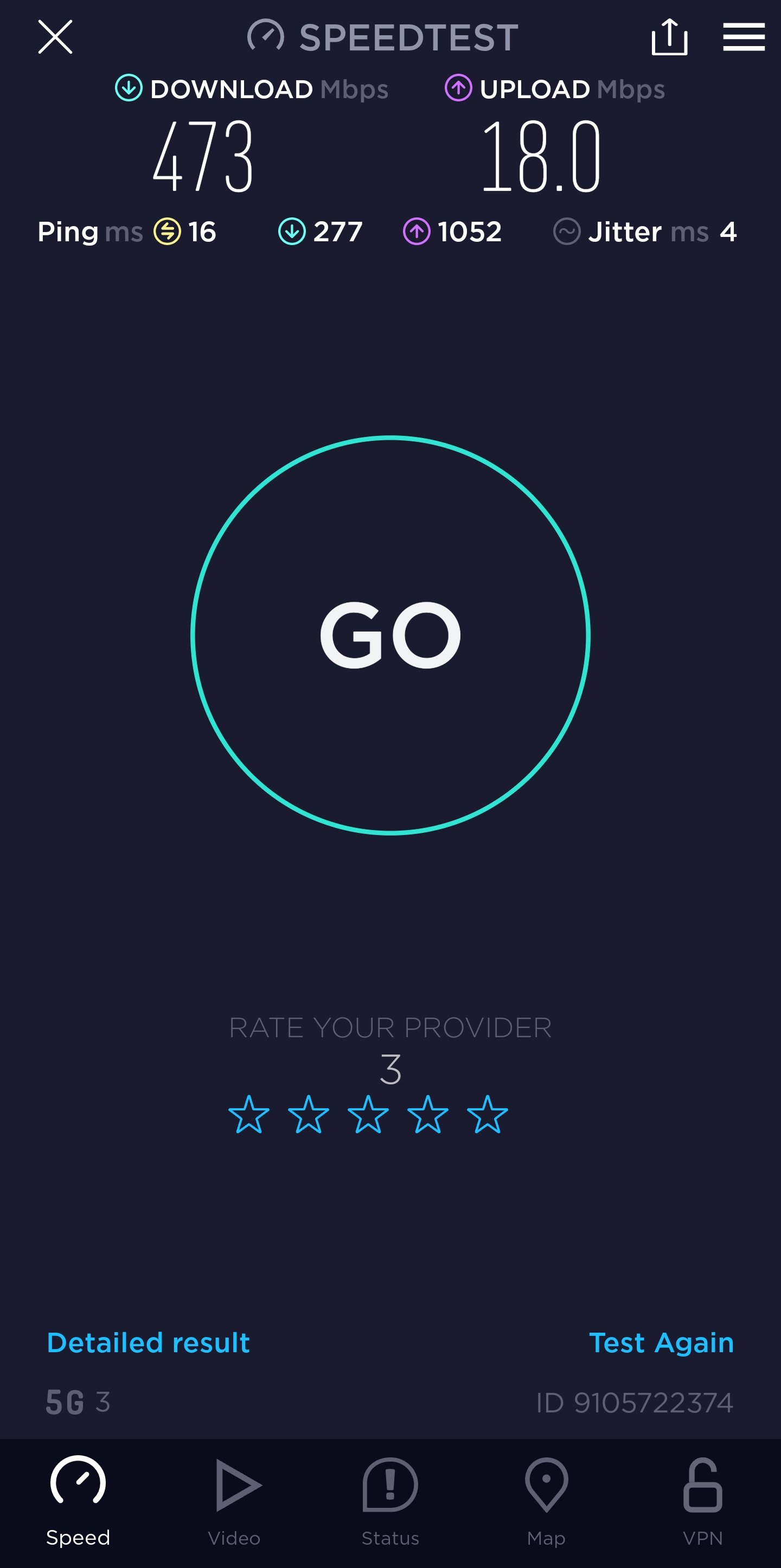Rate the provider one star
This screenshot has width=781, height=1568.
click(249, 1115)
